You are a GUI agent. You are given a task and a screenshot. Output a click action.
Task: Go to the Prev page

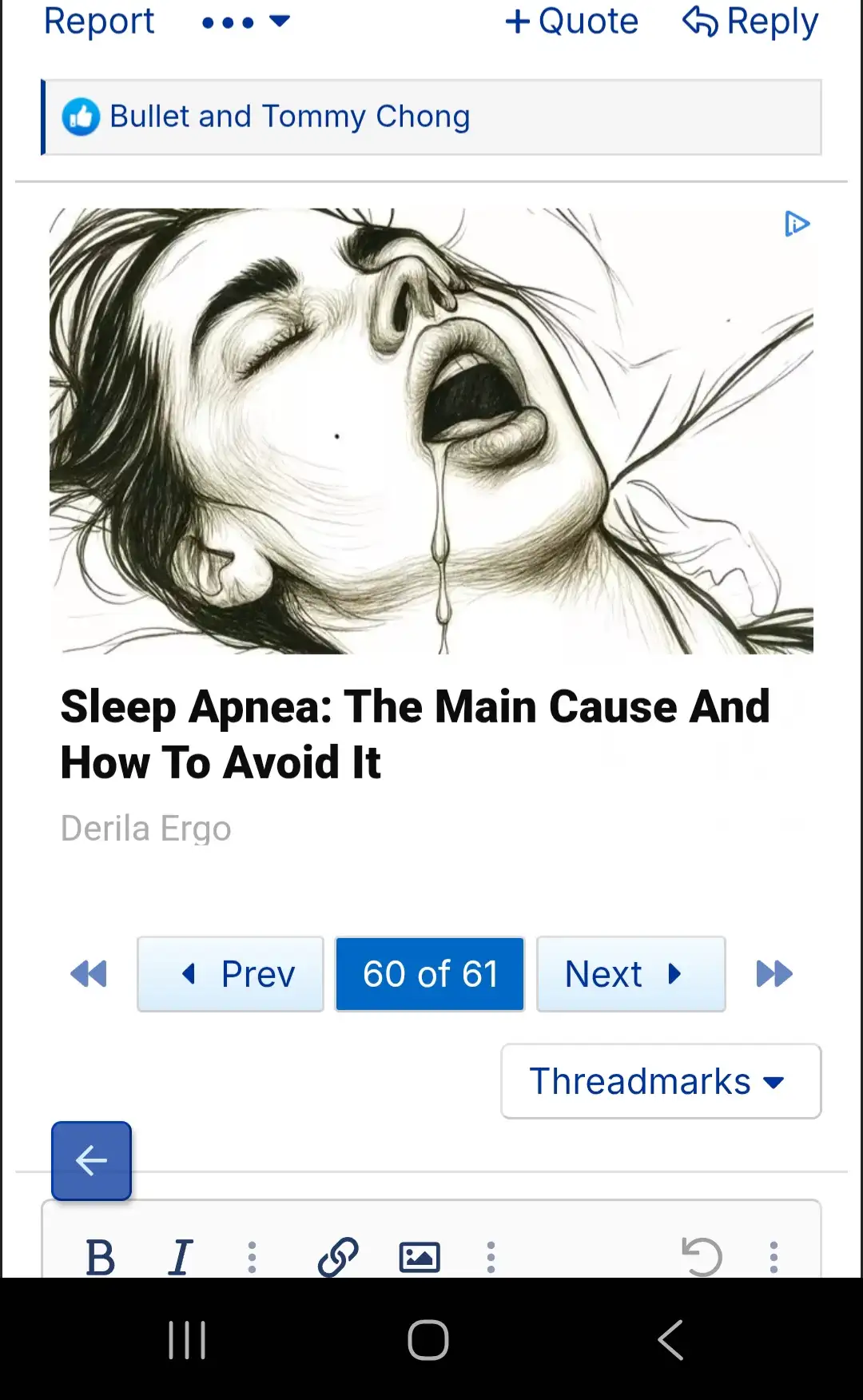click(x=230, y=974)
